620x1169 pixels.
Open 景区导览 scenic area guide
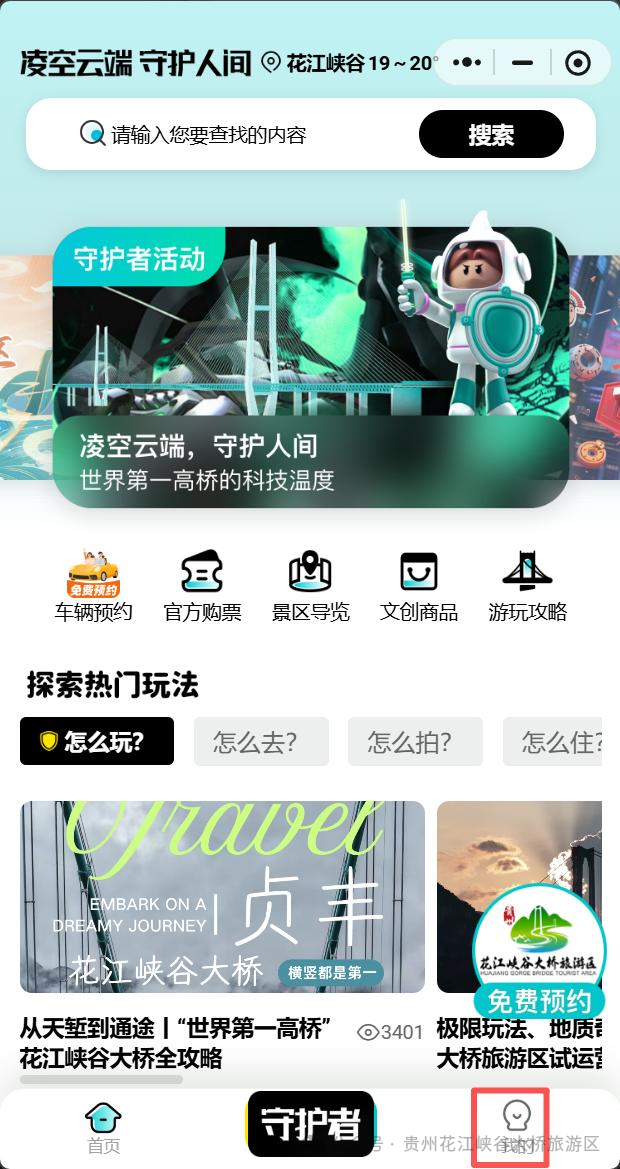(310, 587)
